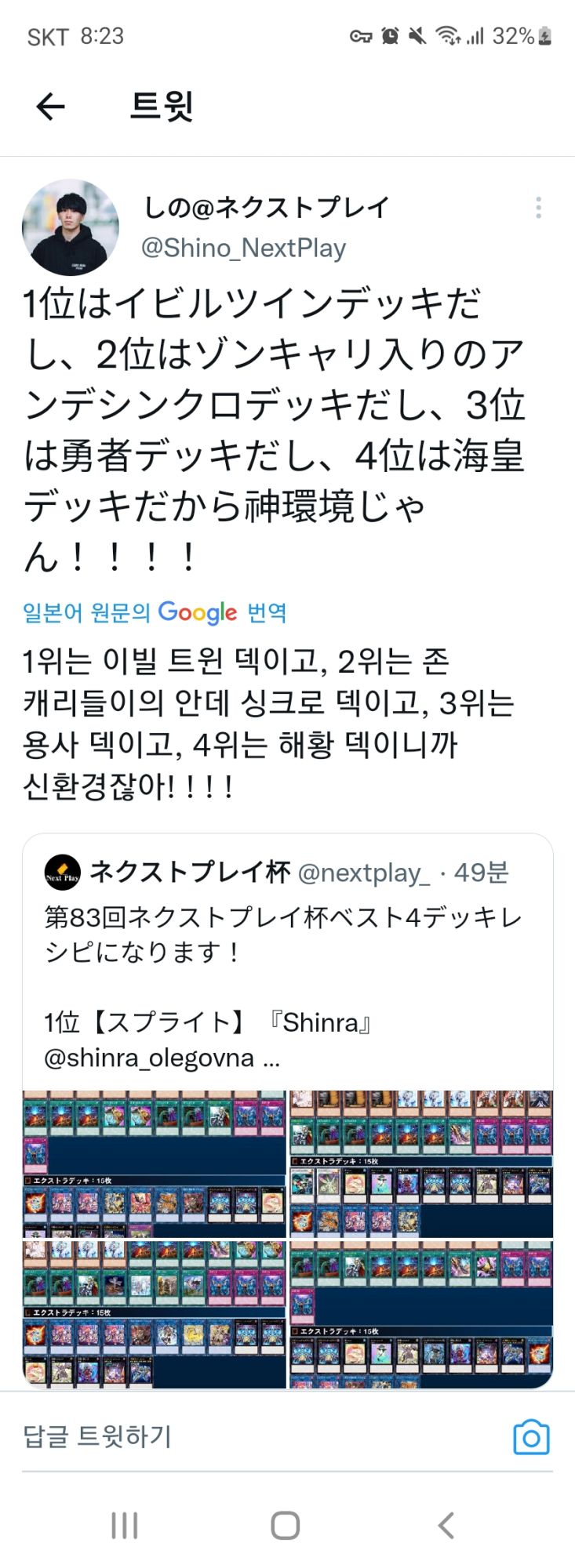The image size is (575, 1568).
Task: Open the tweet's three-dot overflow menu
Action: pyautogui.click(x=538, y=208)
